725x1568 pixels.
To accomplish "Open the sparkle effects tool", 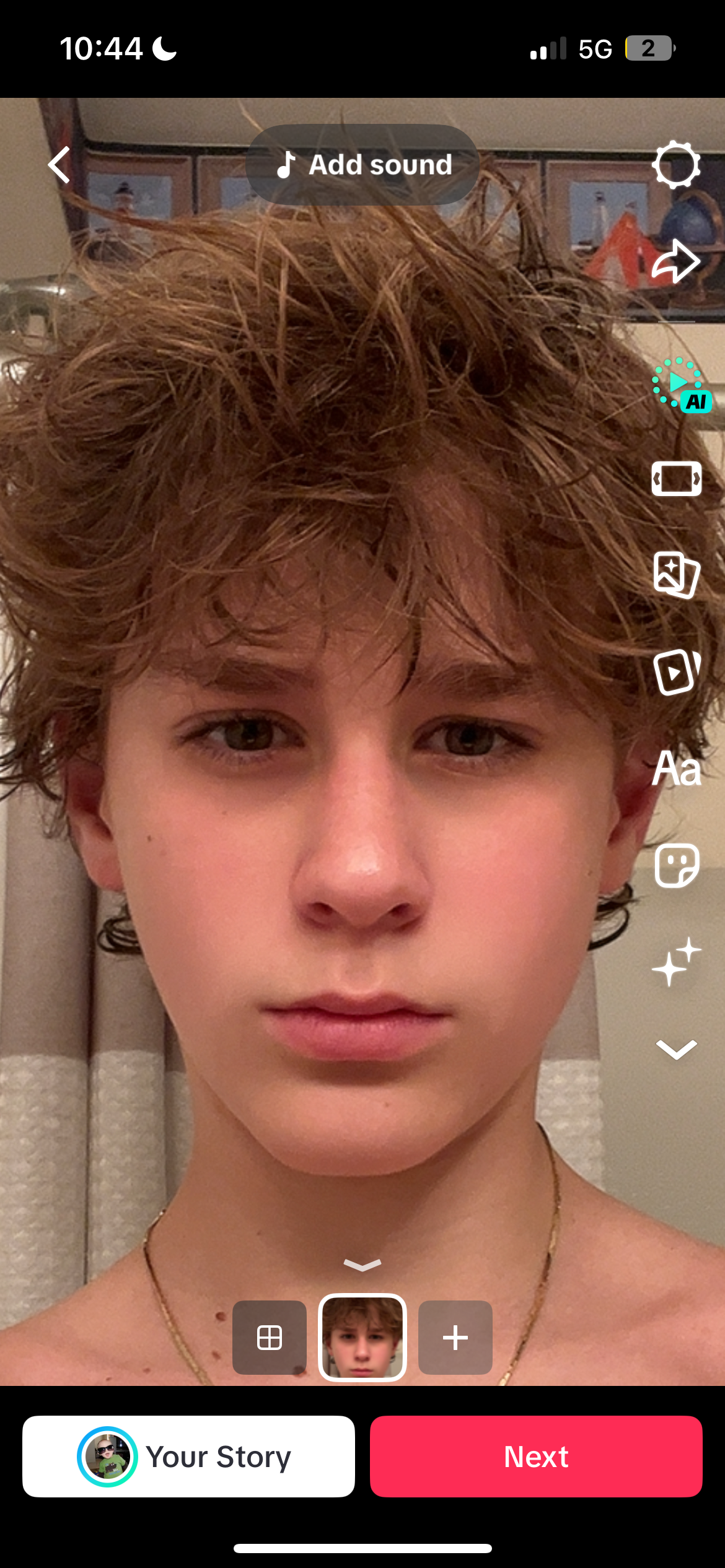I will pyautogui.click(x=676, y=962).
